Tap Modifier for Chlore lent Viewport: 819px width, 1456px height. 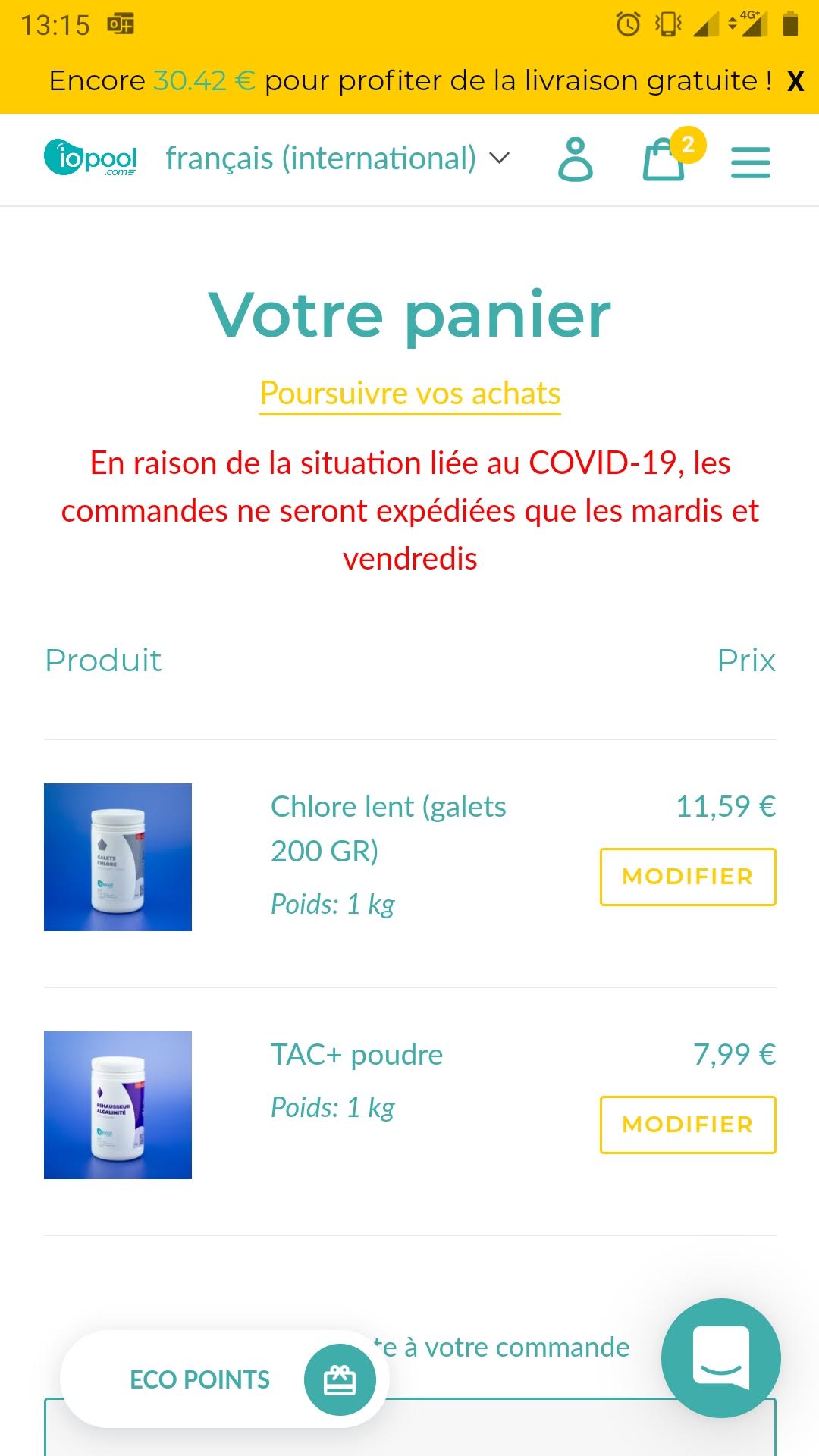coord(687,877)
